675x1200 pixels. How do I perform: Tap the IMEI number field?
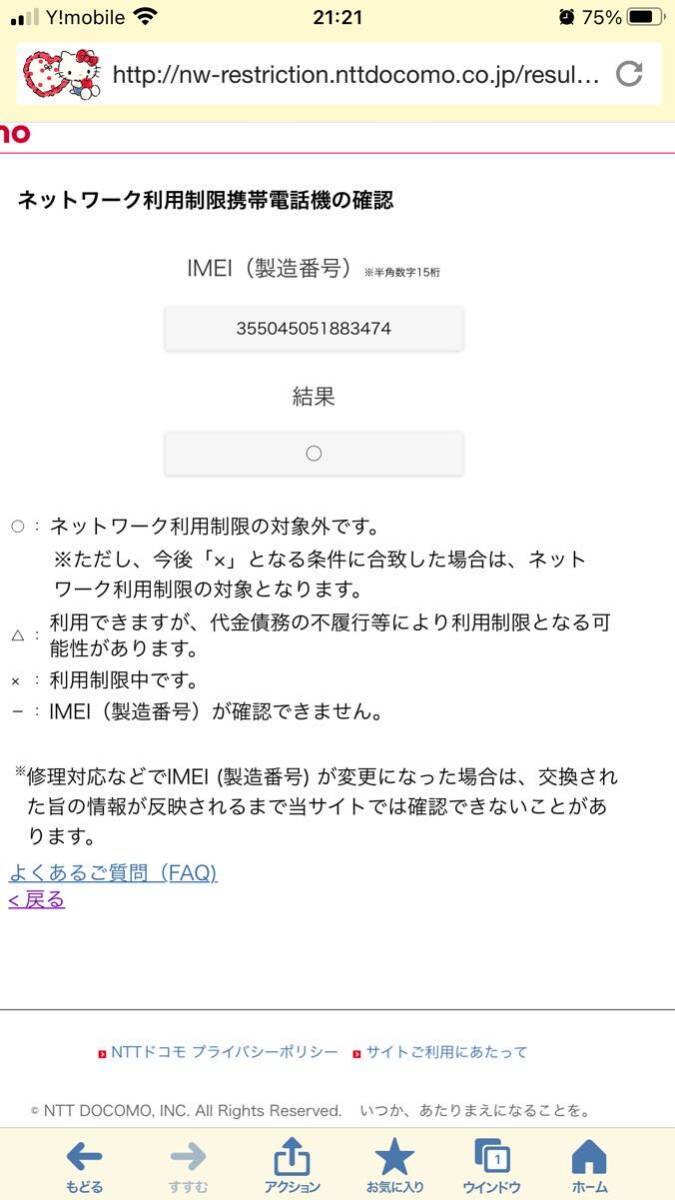pos(313,328)
